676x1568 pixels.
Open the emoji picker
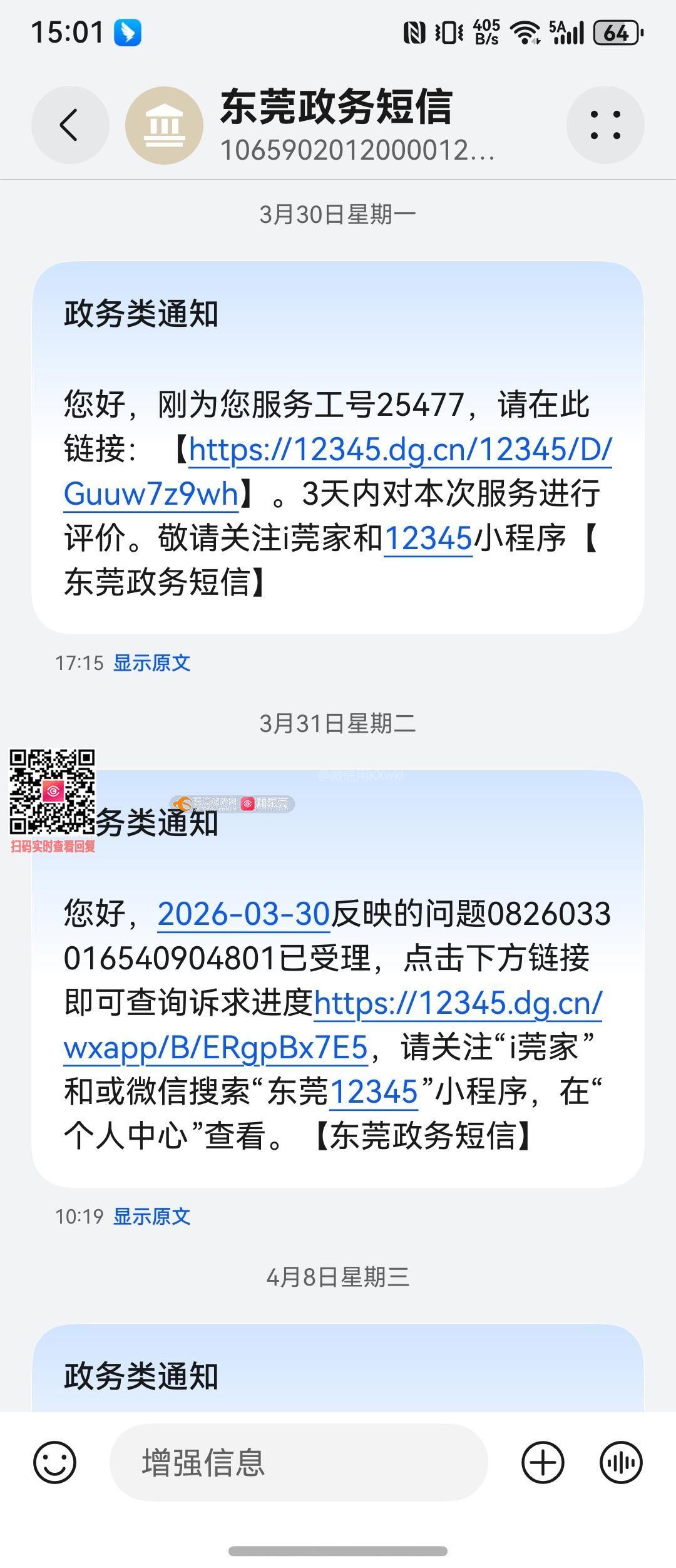[55, 1463]
